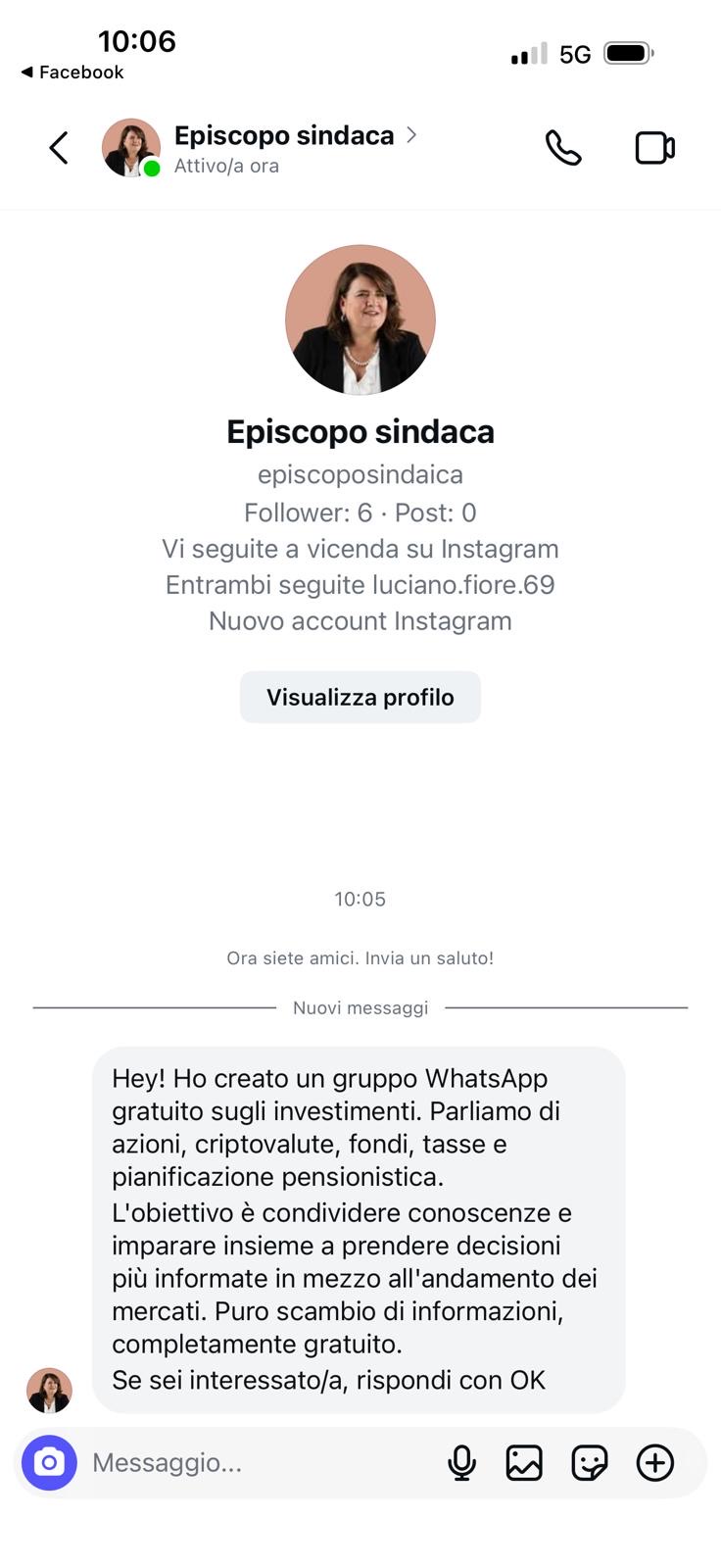Record a voice message with the microphone
Viewport: 721px width, 1568px height.
[461, 1462]
